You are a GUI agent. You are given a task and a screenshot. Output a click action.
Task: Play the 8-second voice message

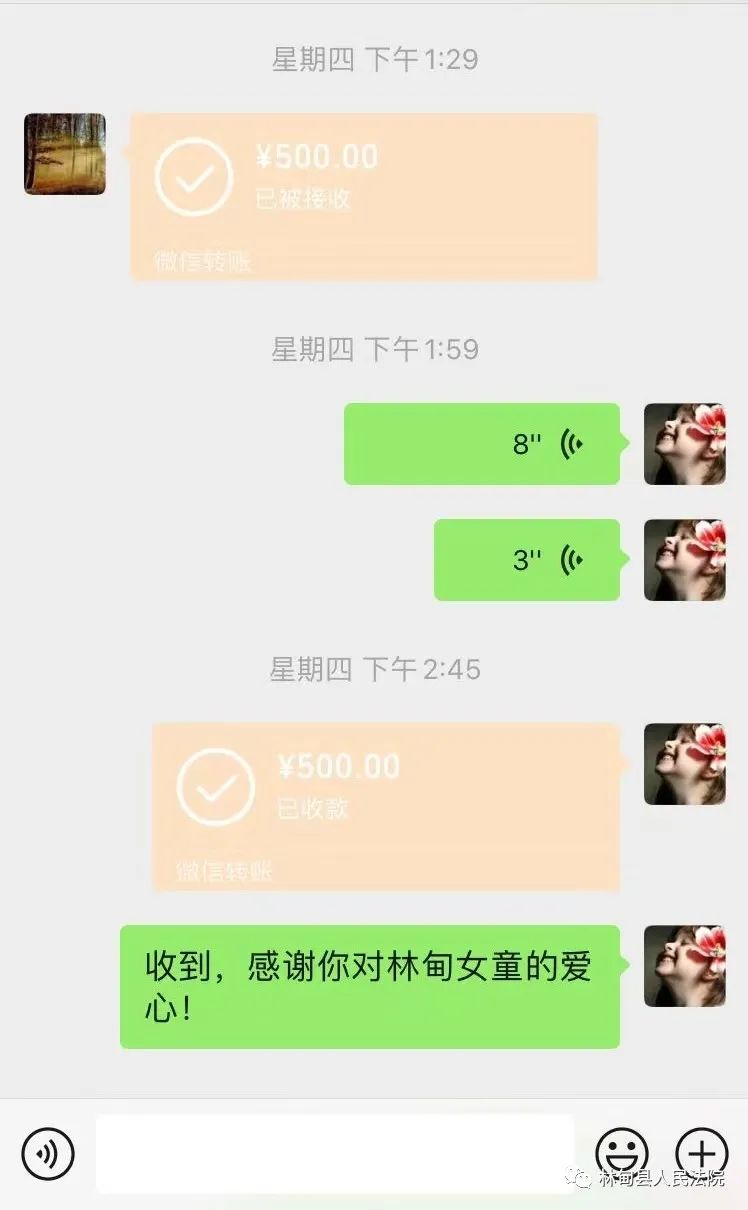point(482,444)
